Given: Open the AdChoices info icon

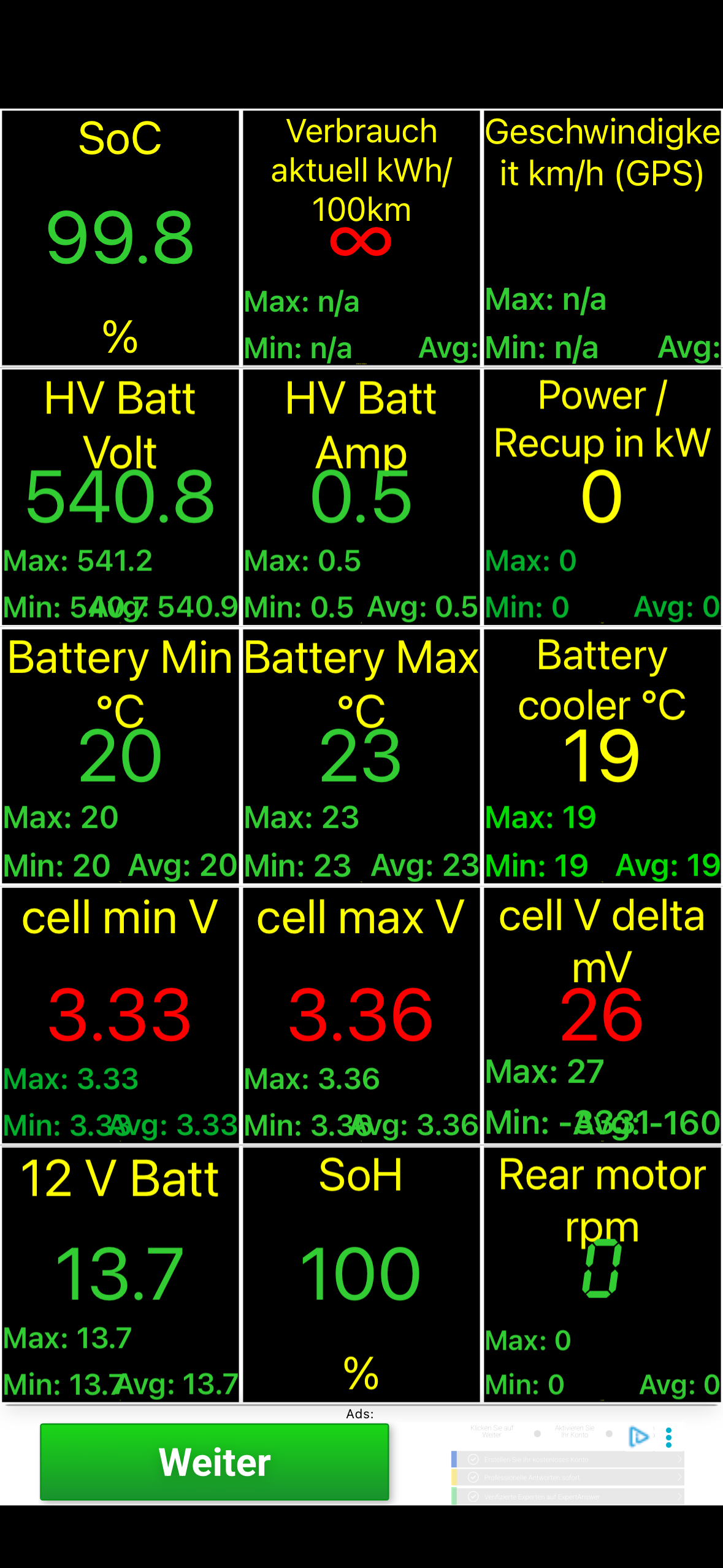Looking at the screenshot, I should [638, 1436].
